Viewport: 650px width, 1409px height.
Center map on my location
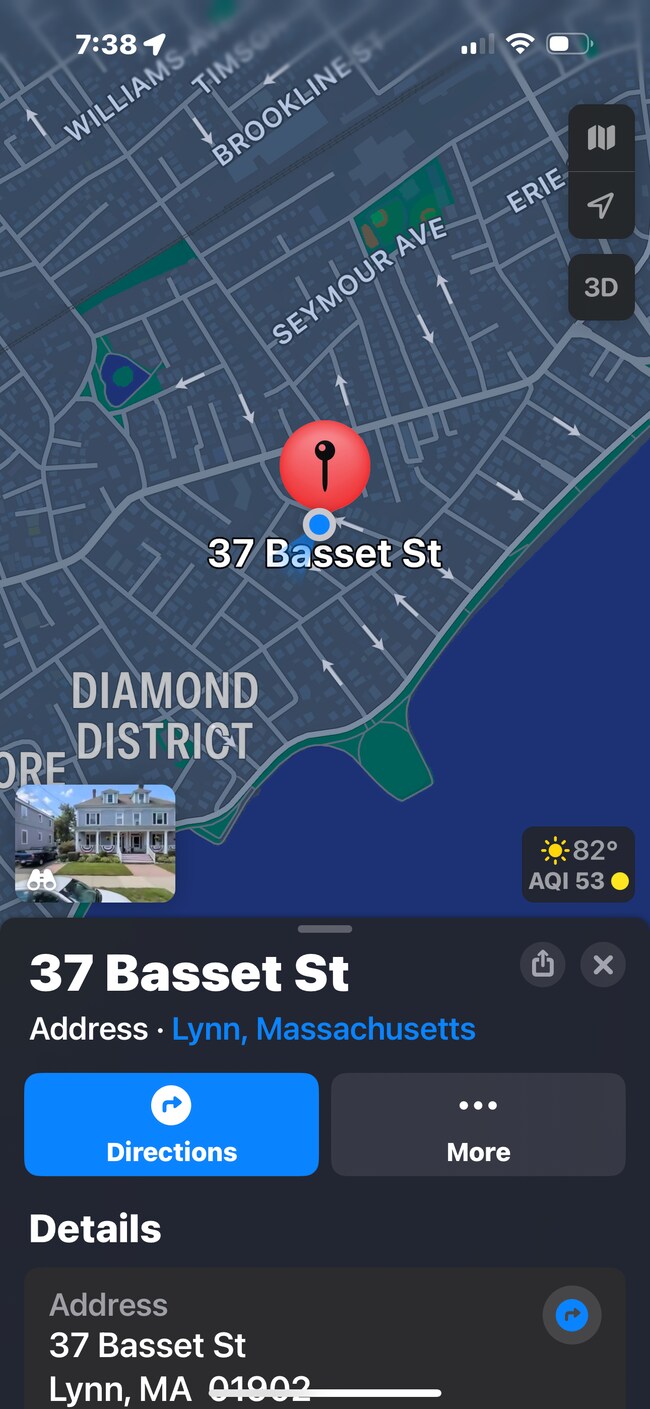(x=601, y=206)
